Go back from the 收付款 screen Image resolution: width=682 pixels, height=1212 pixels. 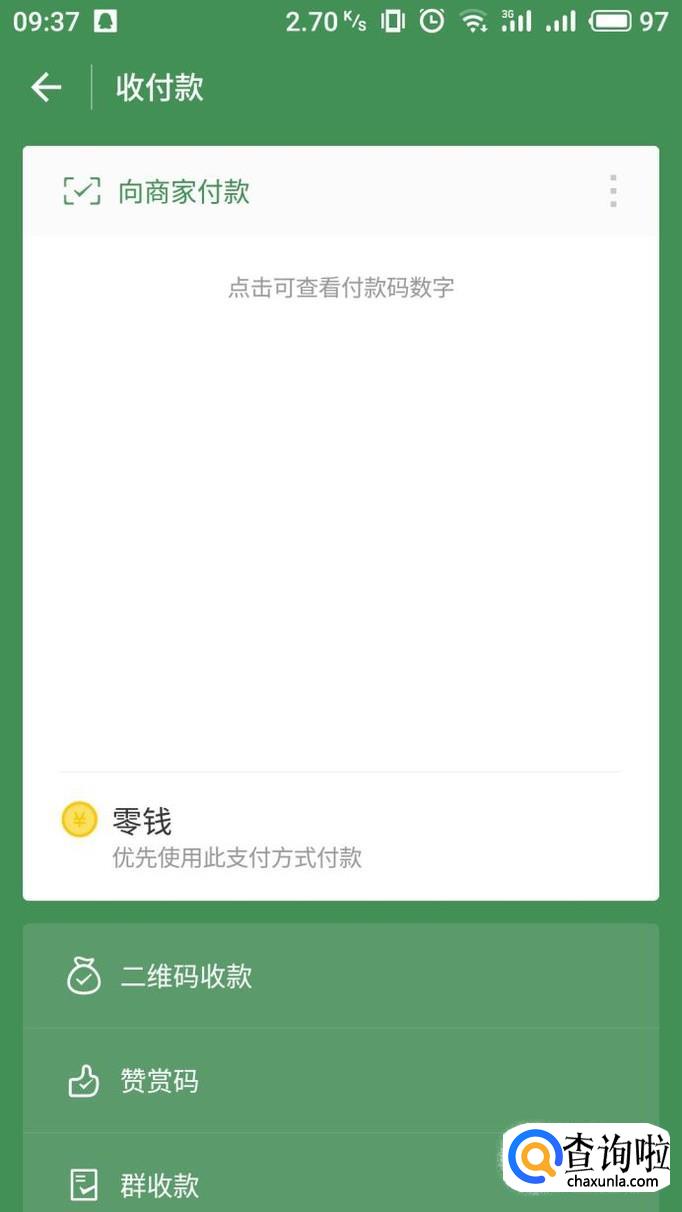tap(46, 88)
